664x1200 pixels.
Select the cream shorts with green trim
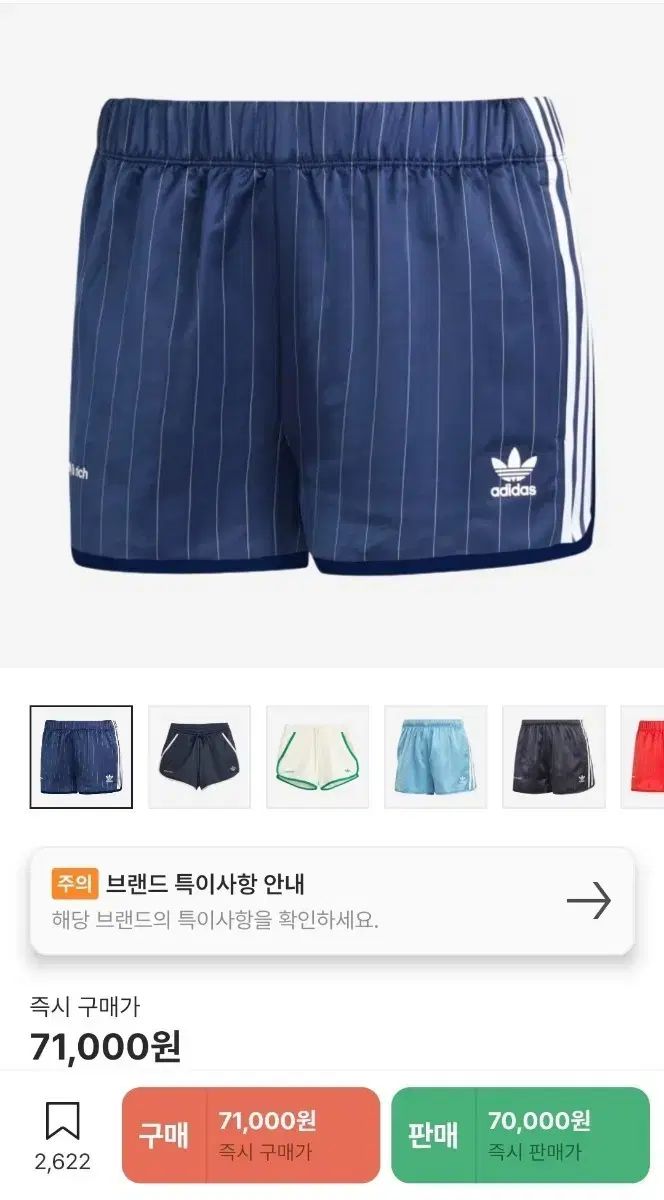317,757
